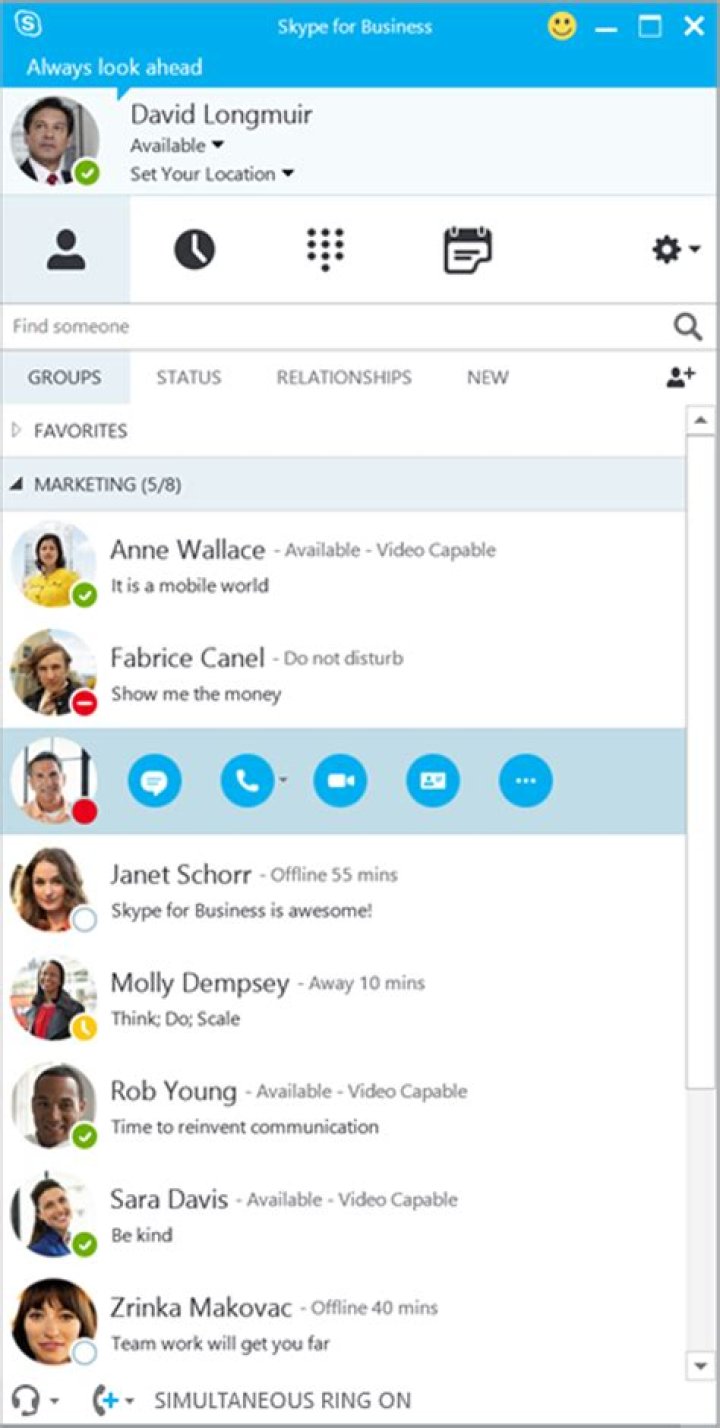The image size is (720, 1428).
Task: Collapse the MARKETING group
Action: coord(17,485)
